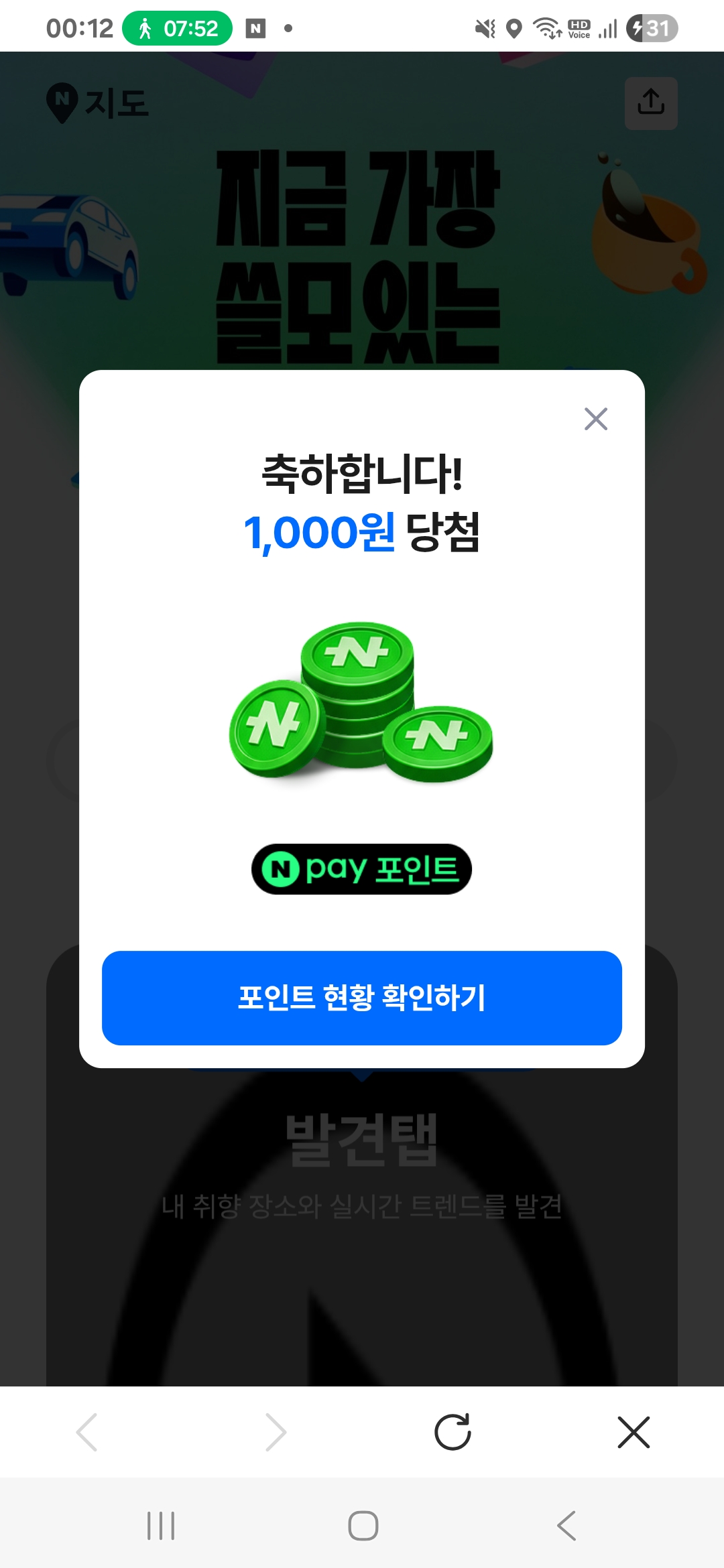Tap the battery charging indicator

click(x=645, y=28)
